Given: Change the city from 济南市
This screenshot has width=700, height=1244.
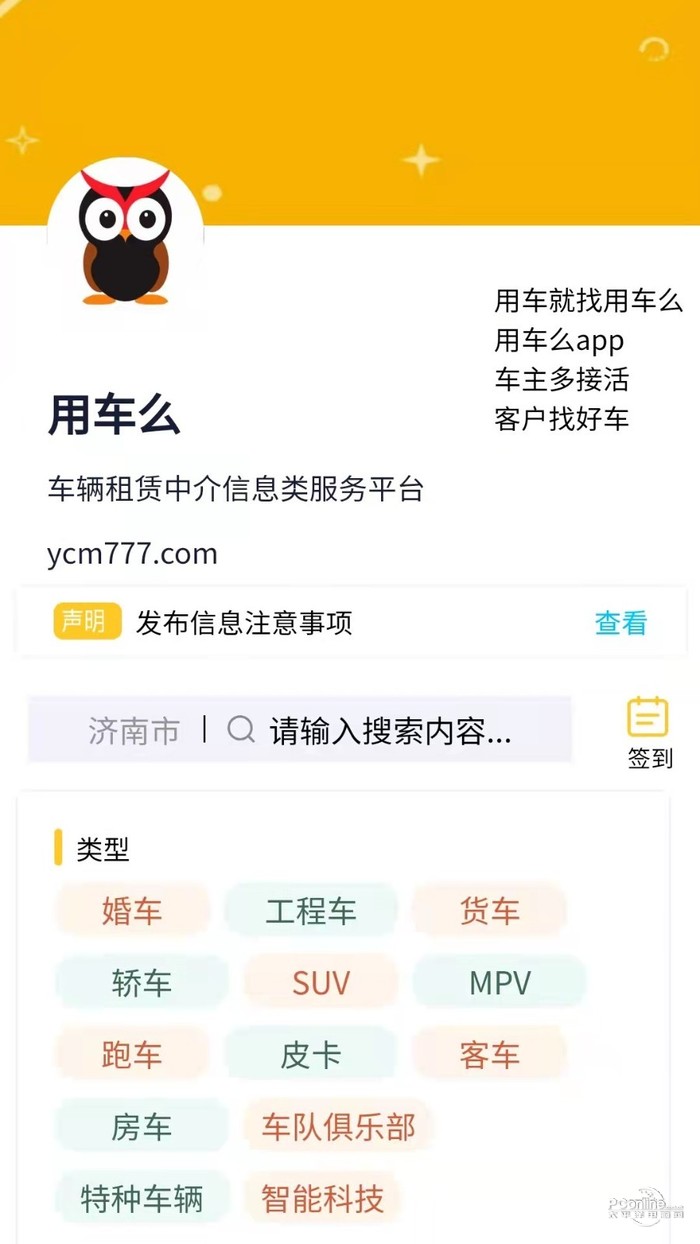Looking at the screenshot, I should coord(134,731).
